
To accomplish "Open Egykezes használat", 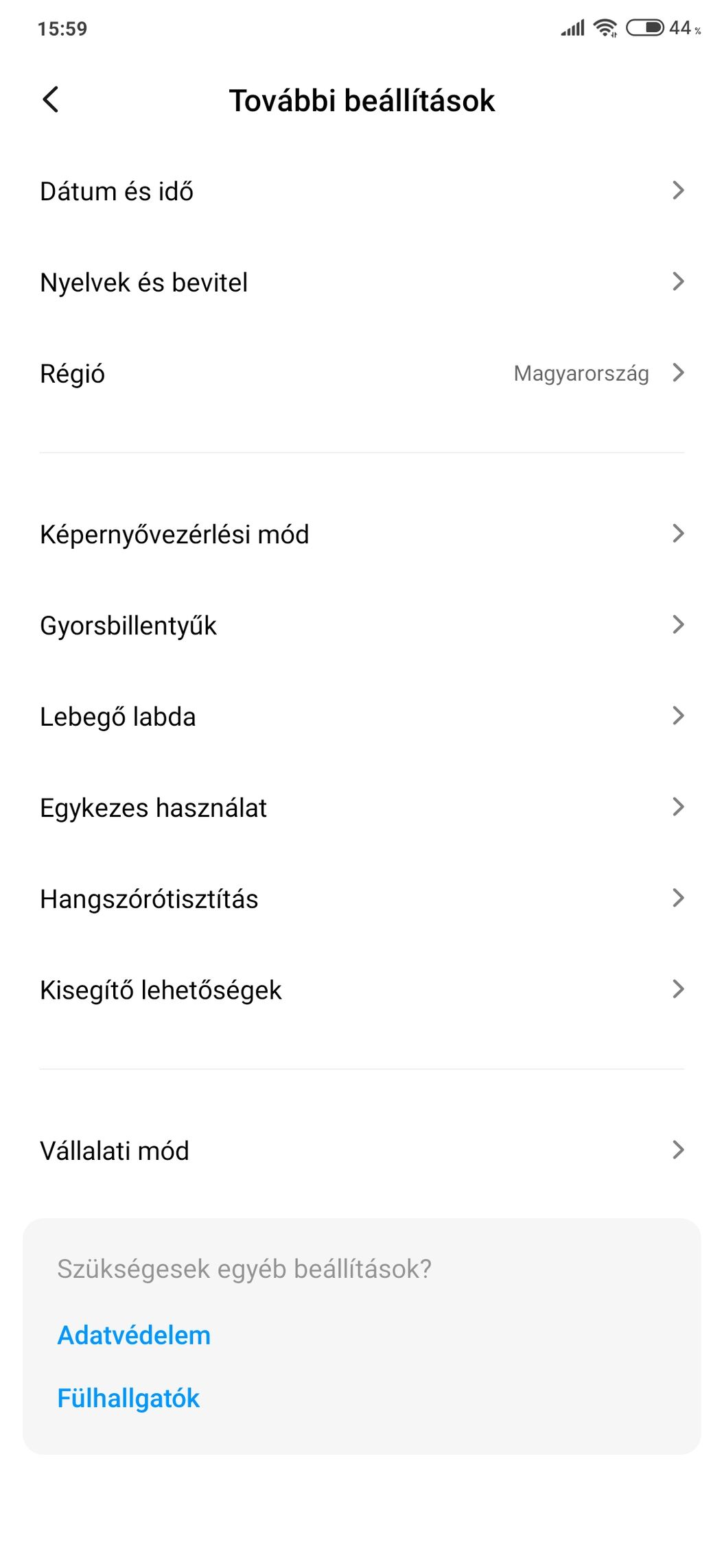I will [x=362, y=807].
